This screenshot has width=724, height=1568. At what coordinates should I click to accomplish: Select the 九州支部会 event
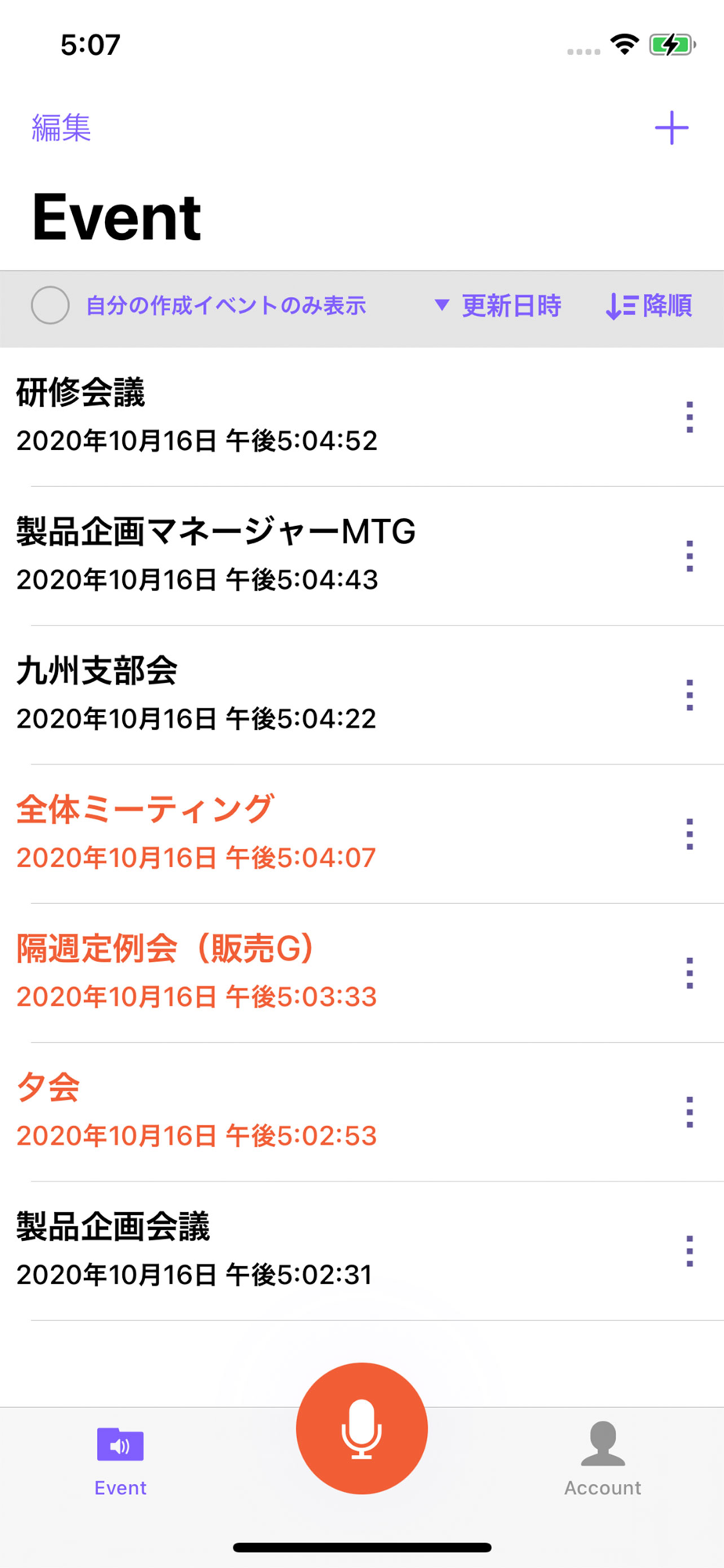pyautogui.click(x=196, y=694)
